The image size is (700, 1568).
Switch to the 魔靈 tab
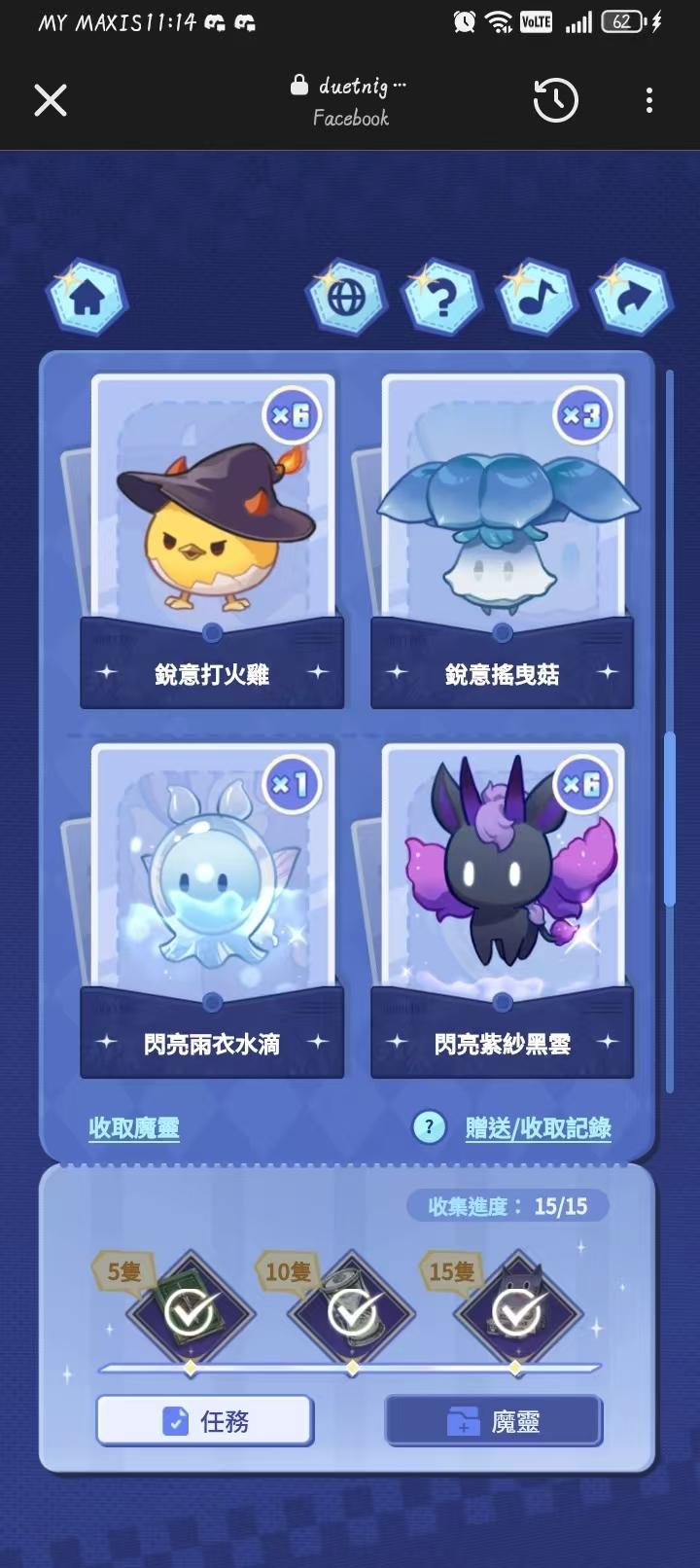coord(494,1421)
